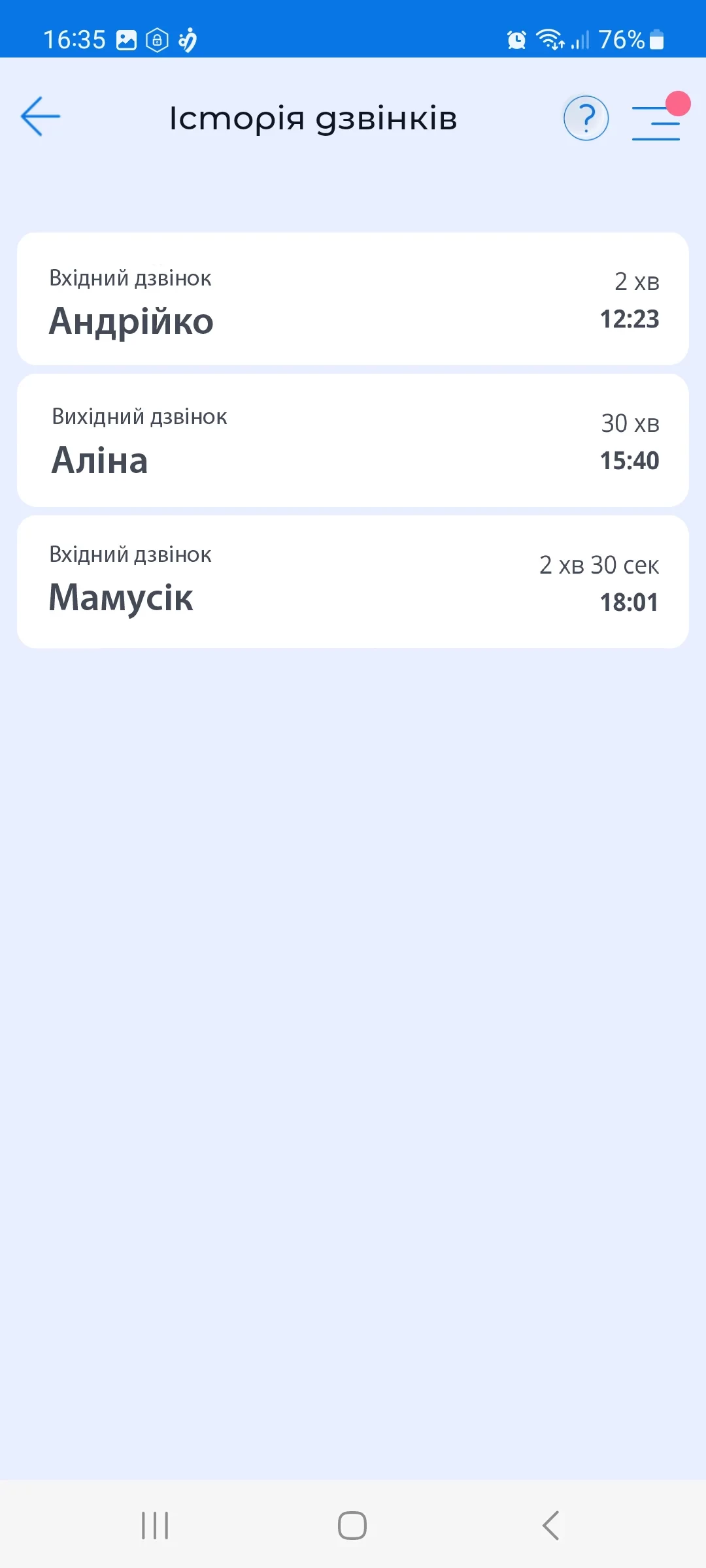The image size is (706, 1568).
Task: View the incoming call from Мамусік
Action: coord(353,581)
